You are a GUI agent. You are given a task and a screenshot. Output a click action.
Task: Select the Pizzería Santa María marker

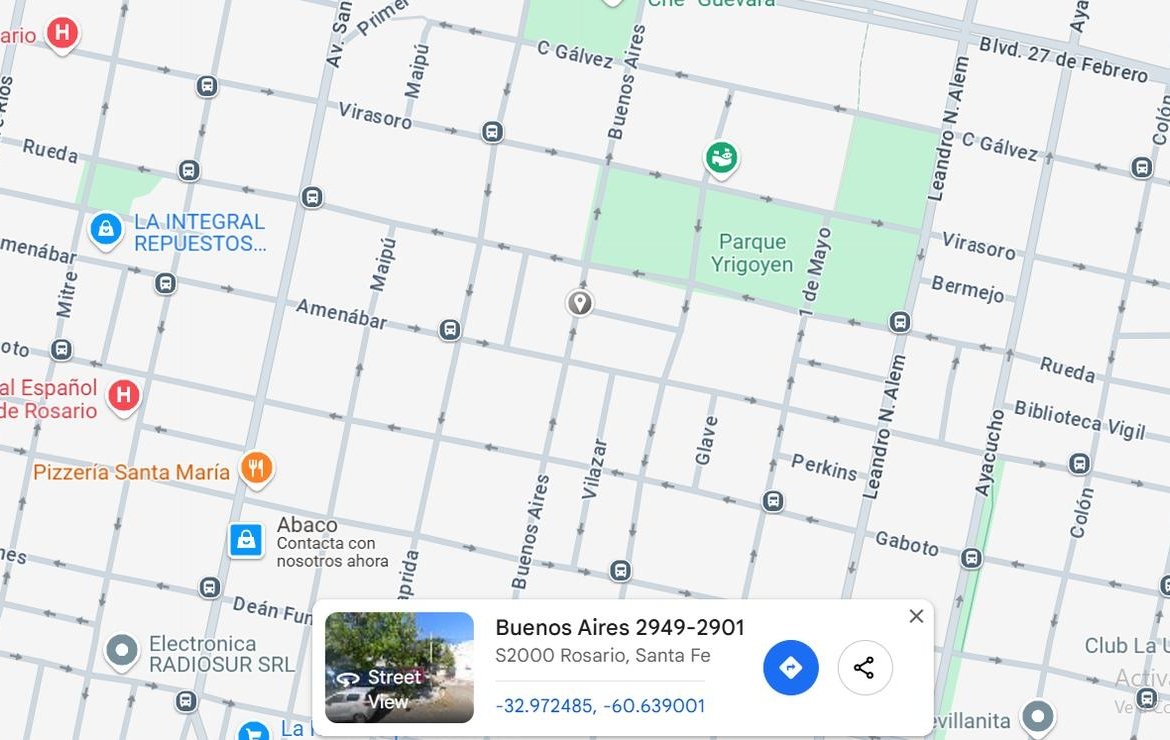257,468
